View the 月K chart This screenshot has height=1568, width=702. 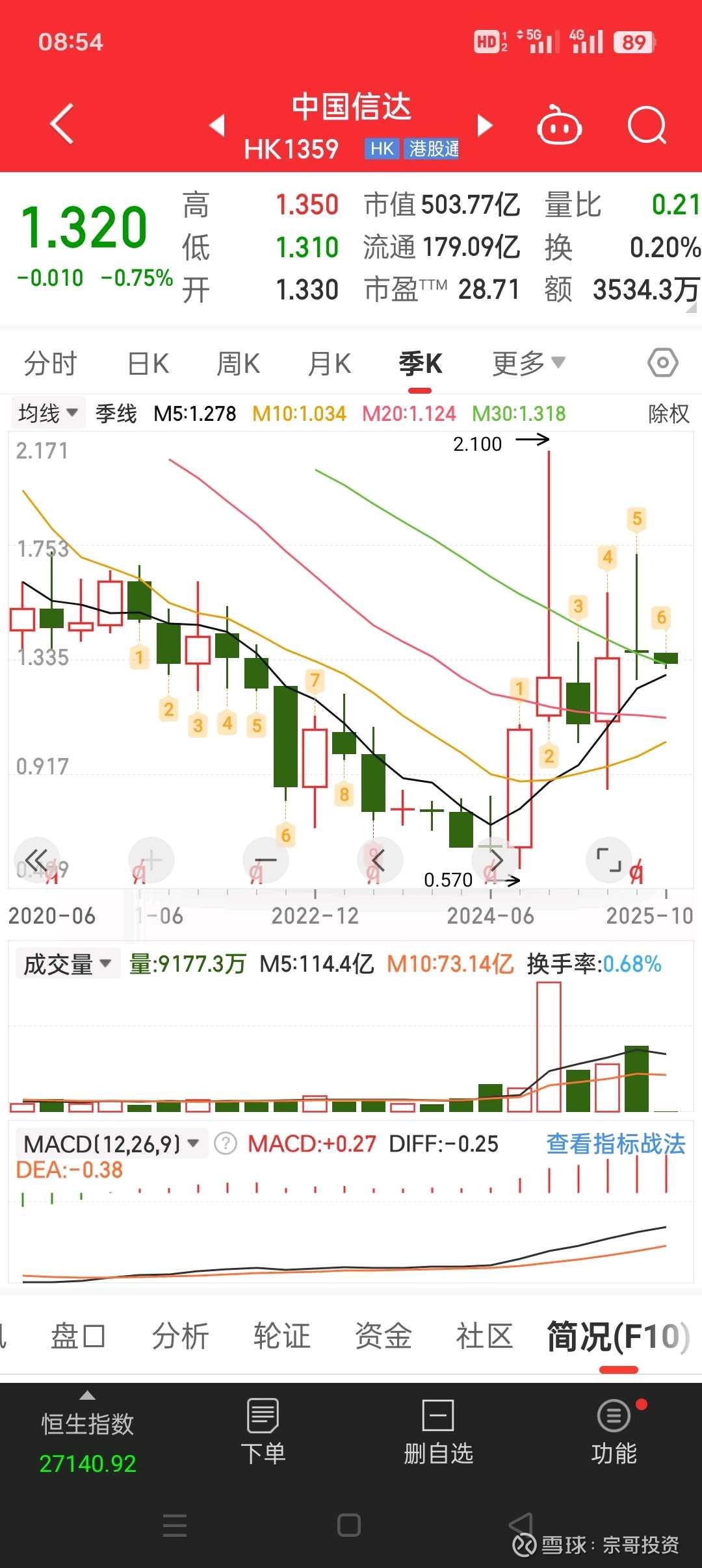click(x=330, y=363)
